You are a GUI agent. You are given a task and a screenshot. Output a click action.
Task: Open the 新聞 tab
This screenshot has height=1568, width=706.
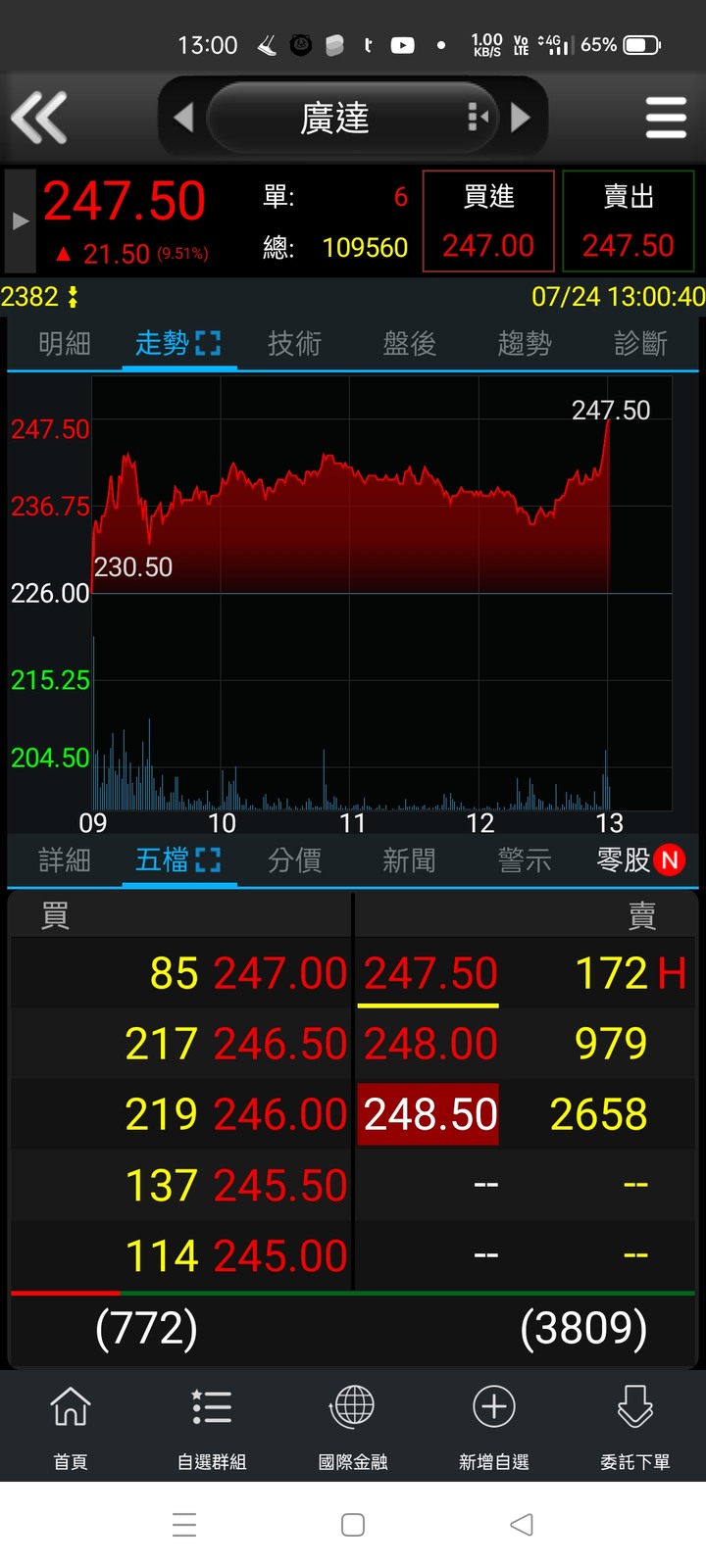click(x=409, y=860)
